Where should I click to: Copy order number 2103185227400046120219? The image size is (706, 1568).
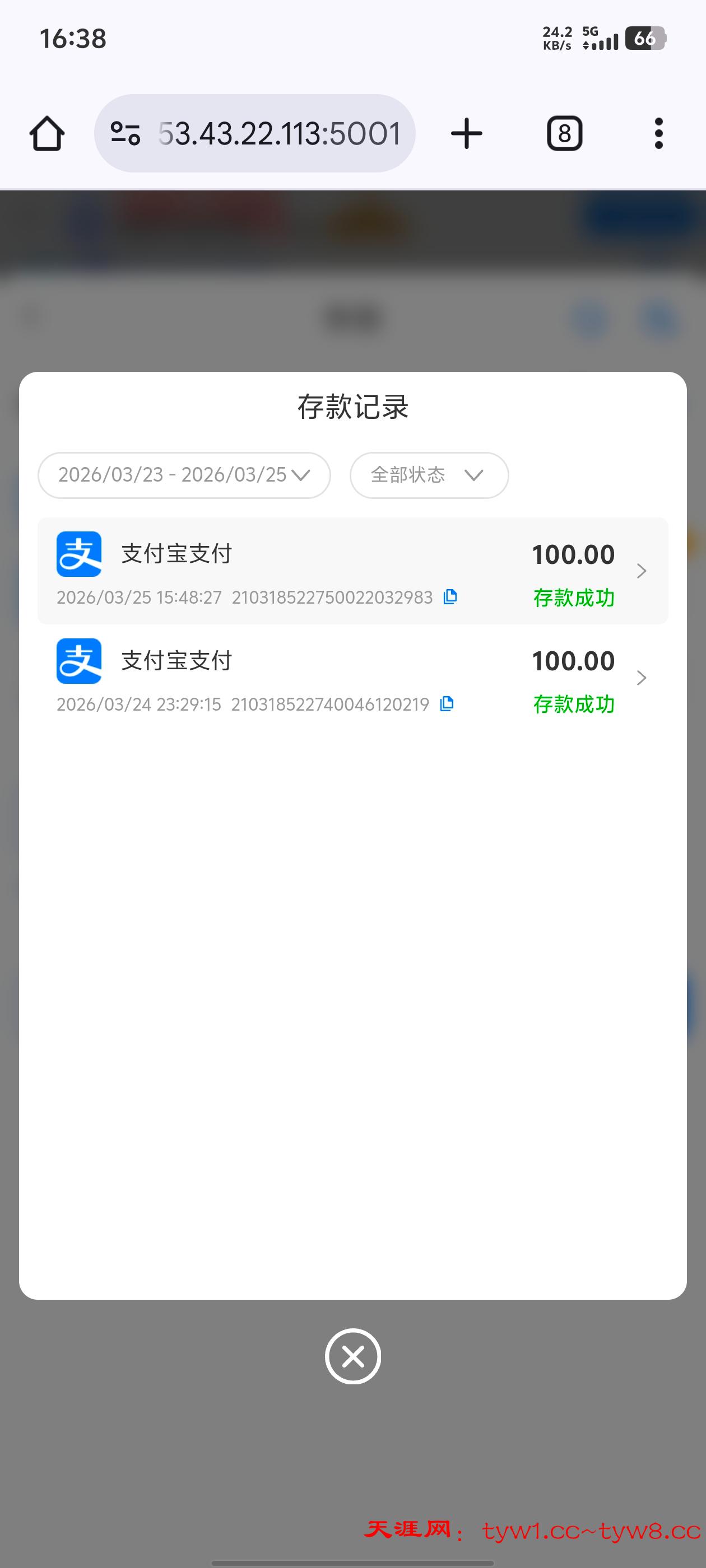[x=447, y=704]
